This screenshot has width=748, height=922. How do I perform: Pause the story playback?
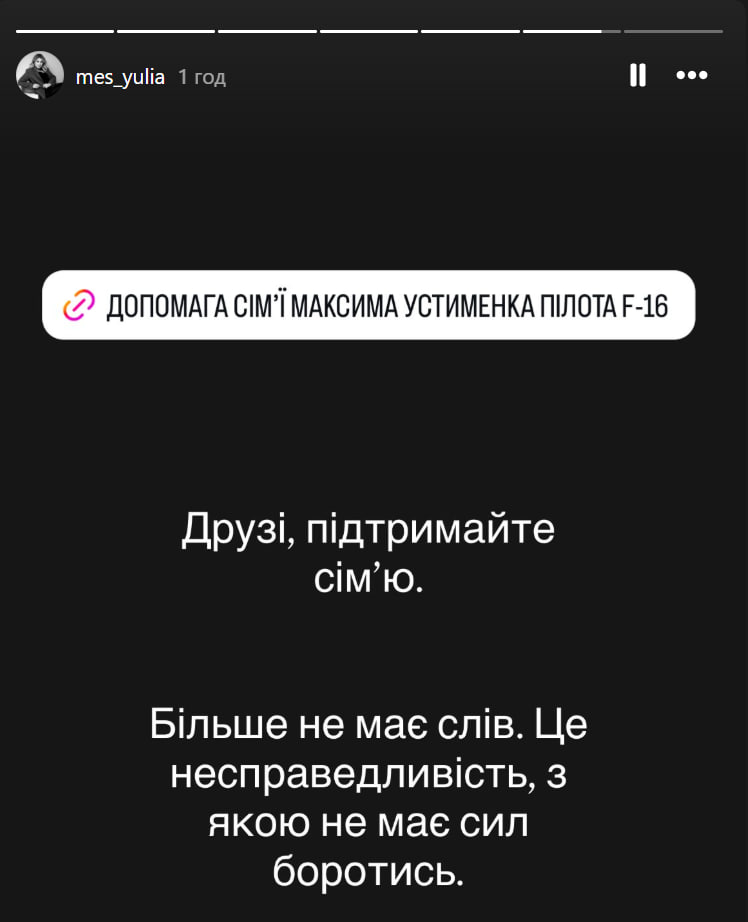tap(638, 75)
